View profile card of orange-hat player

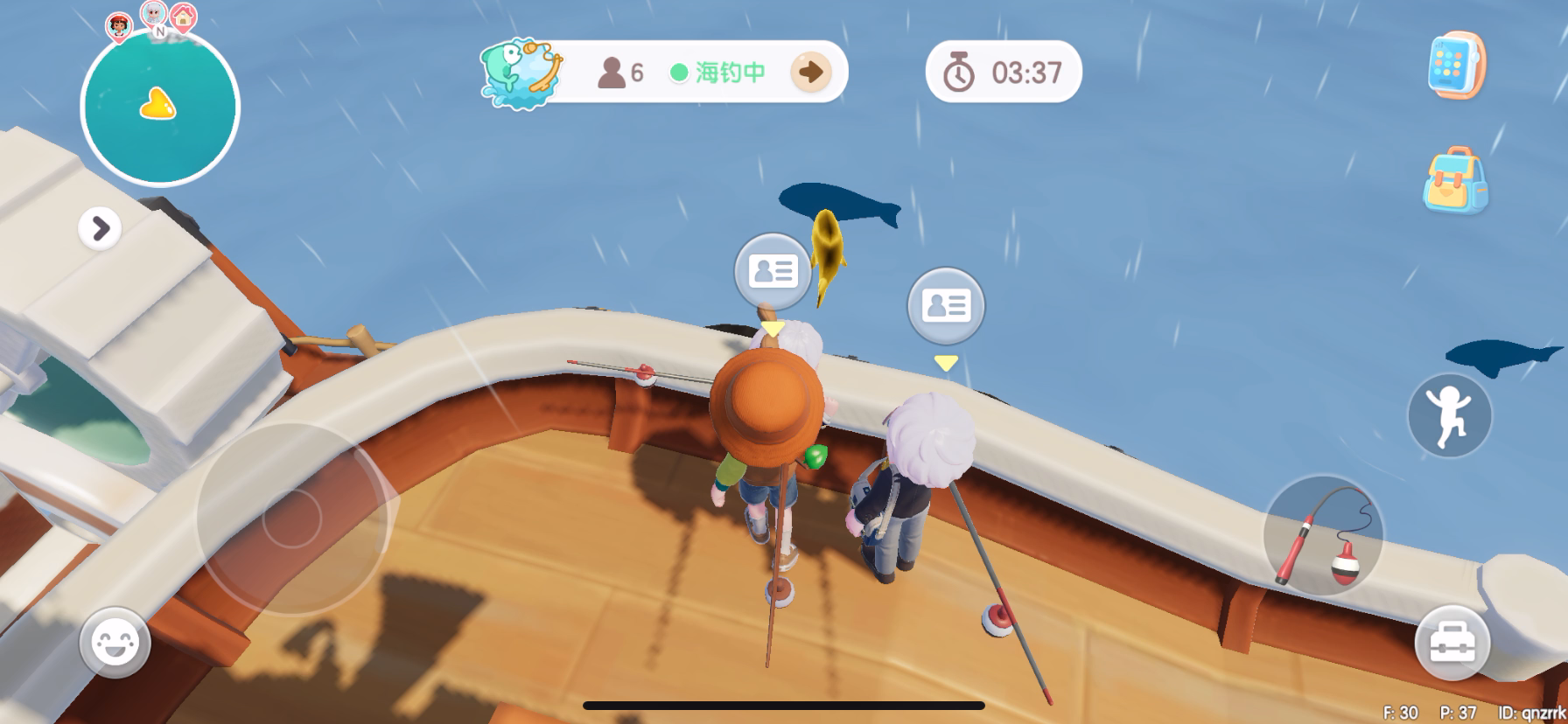(772, 271)
